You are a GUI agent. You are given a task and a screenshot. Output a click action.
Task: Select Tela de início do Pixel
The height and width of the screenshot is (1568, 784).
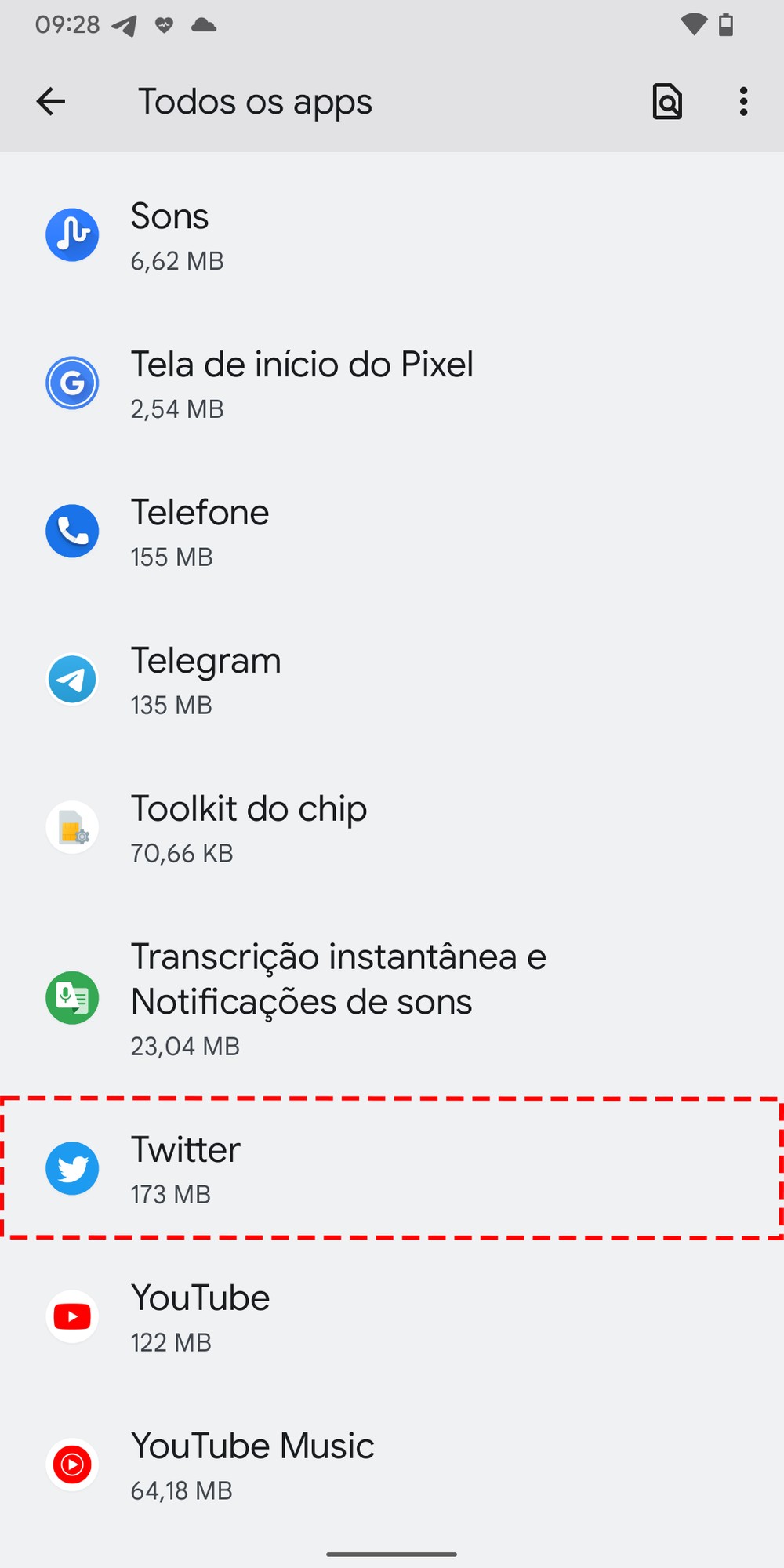click(x=392, y=383)
